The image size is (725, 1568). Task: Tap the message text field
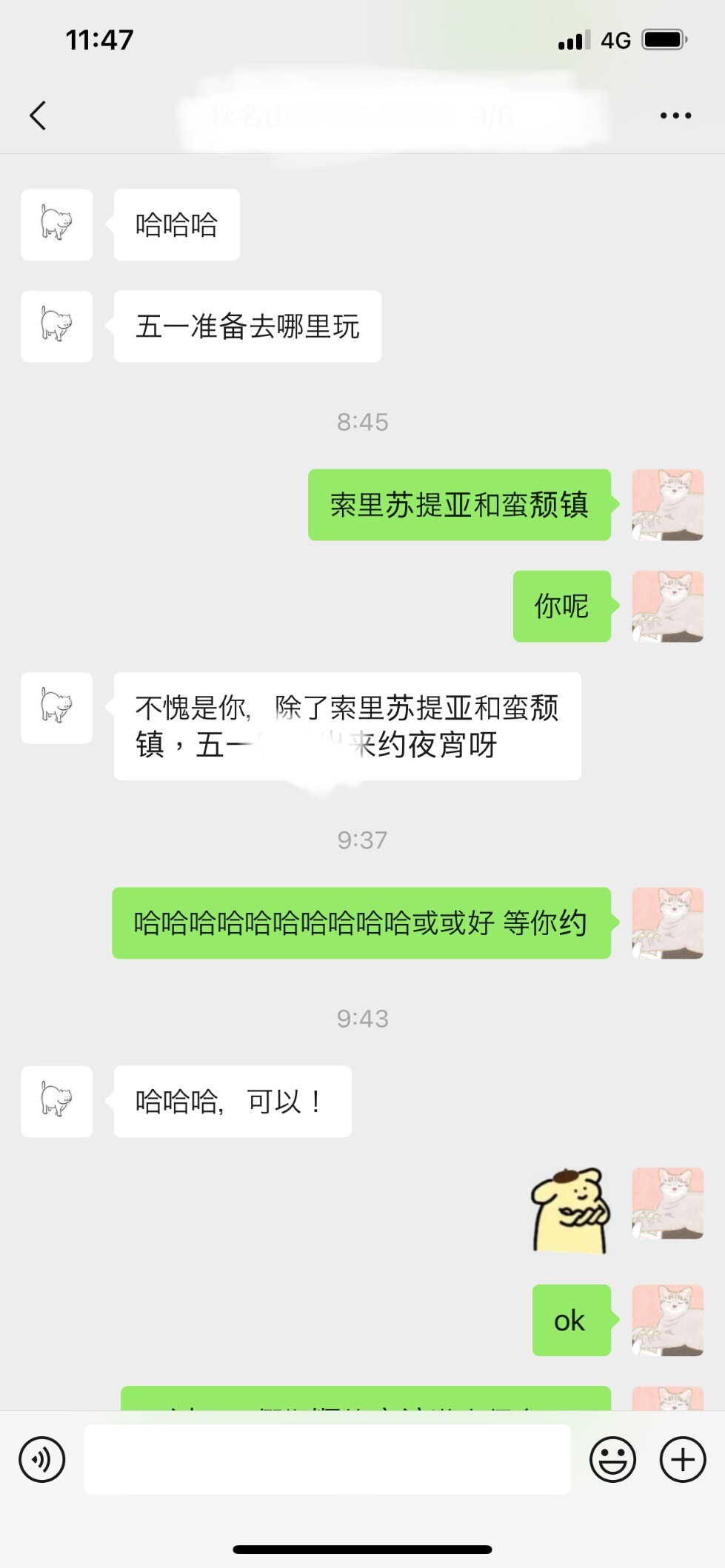pos(327,1459)
